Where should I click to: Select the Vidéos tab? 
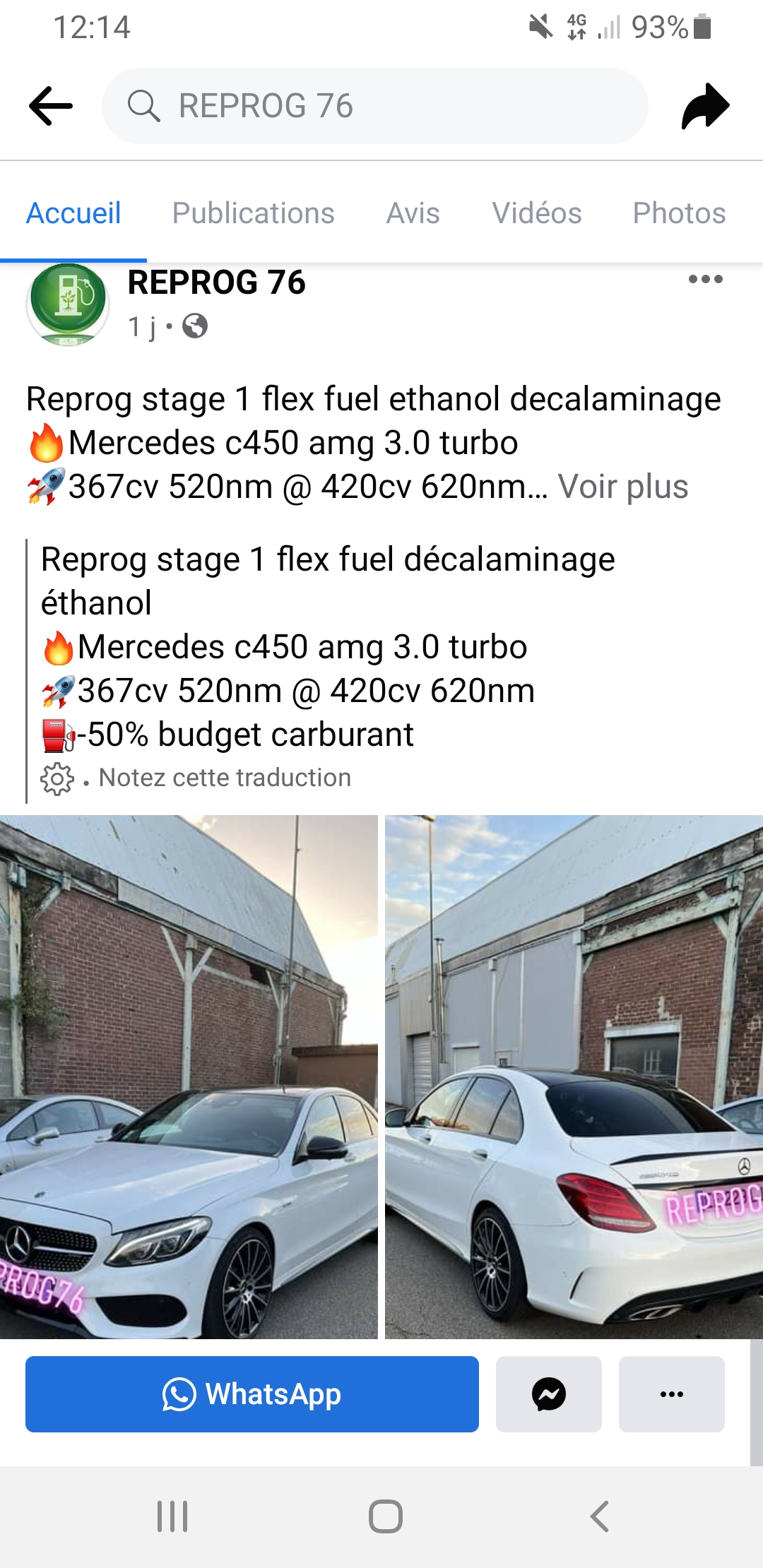point(536,213)
